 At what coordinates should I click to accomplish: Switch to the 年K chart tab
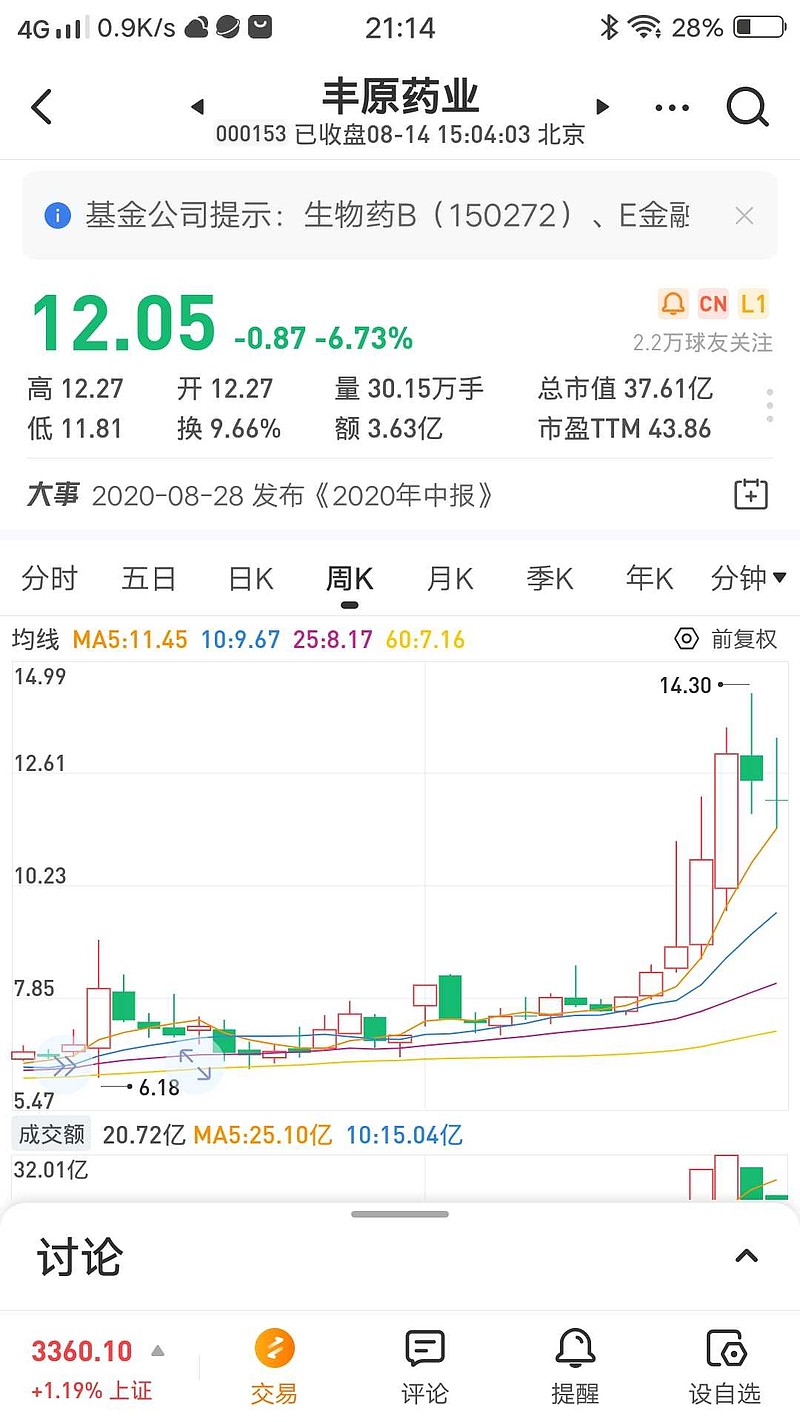point(650,578)
